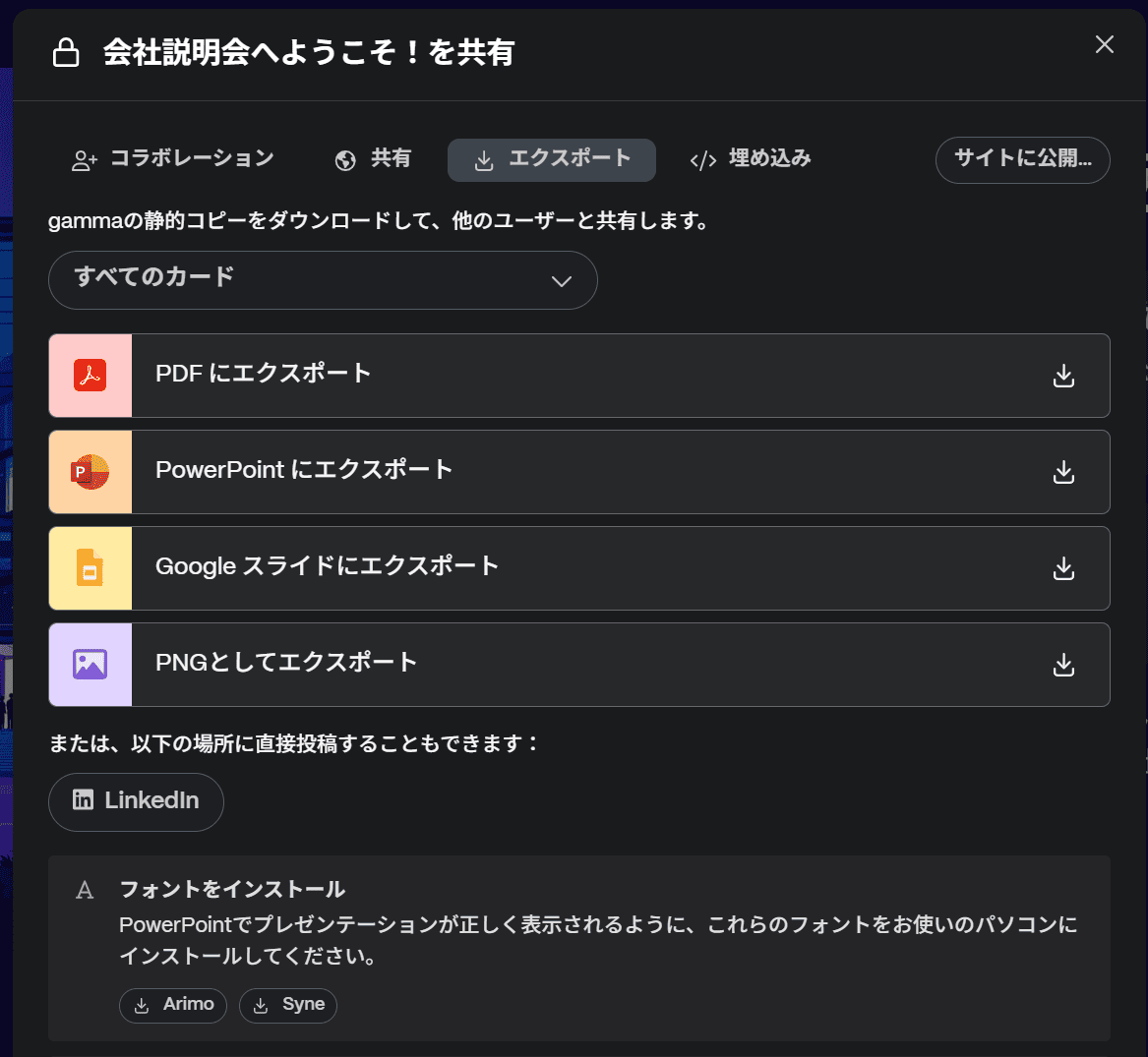Screen dimensions: 1148x1057
Task: Tap the サイトに公開 button
Action: point(1022,159)
